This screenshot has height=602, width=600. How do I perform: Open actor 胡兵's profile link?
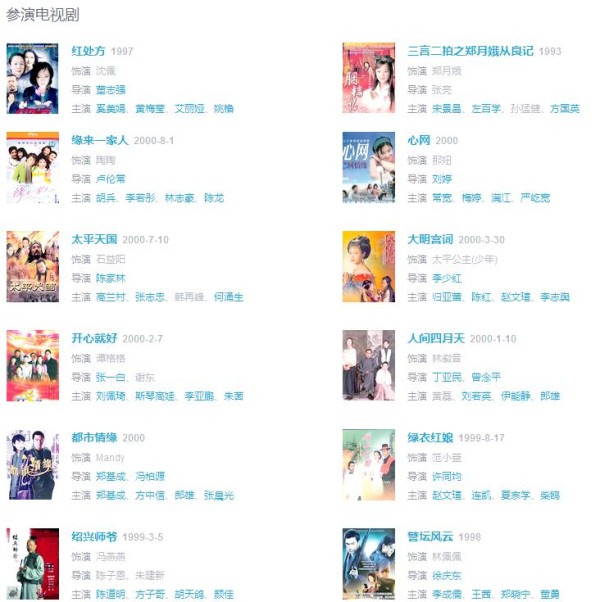tap(106, 198)
